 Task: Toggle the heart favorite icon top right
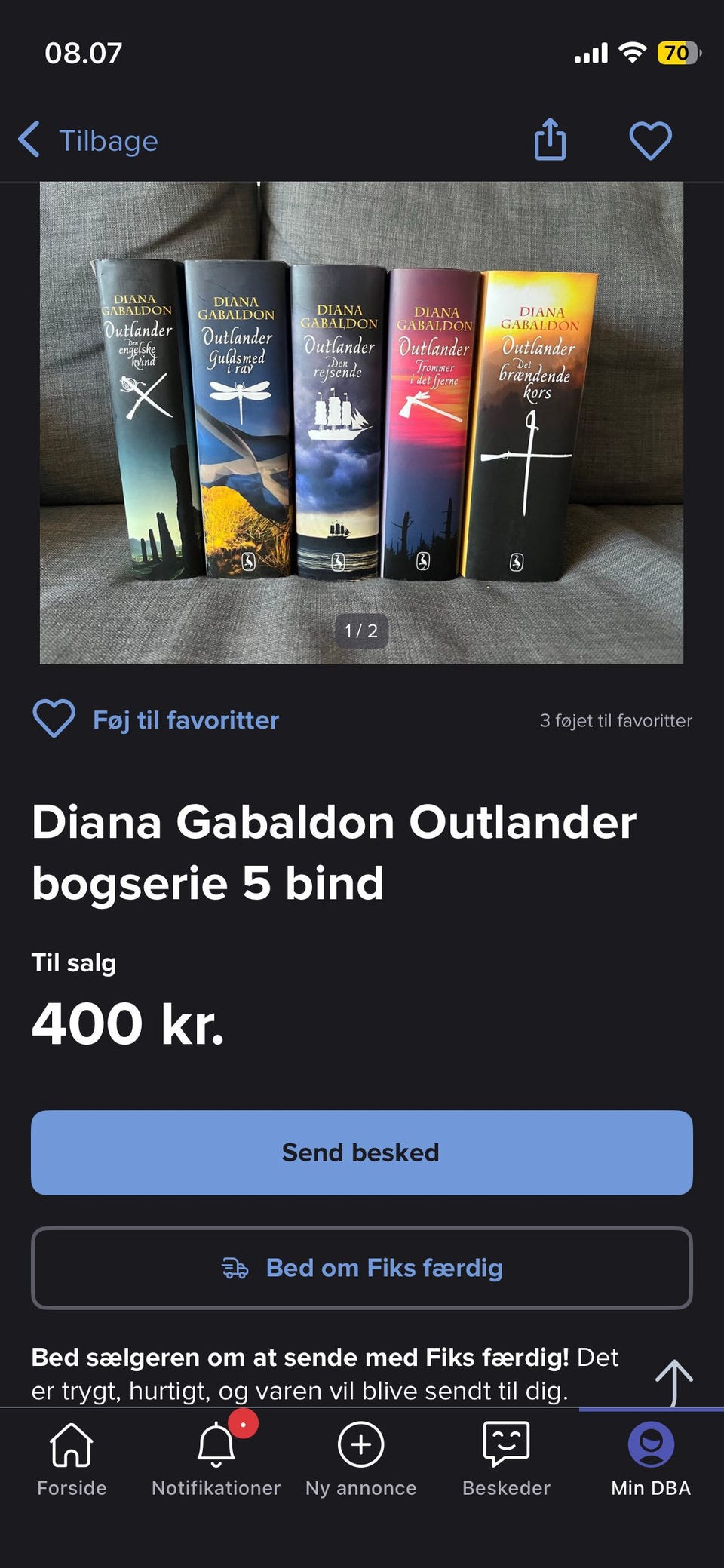tap(652, 140)
